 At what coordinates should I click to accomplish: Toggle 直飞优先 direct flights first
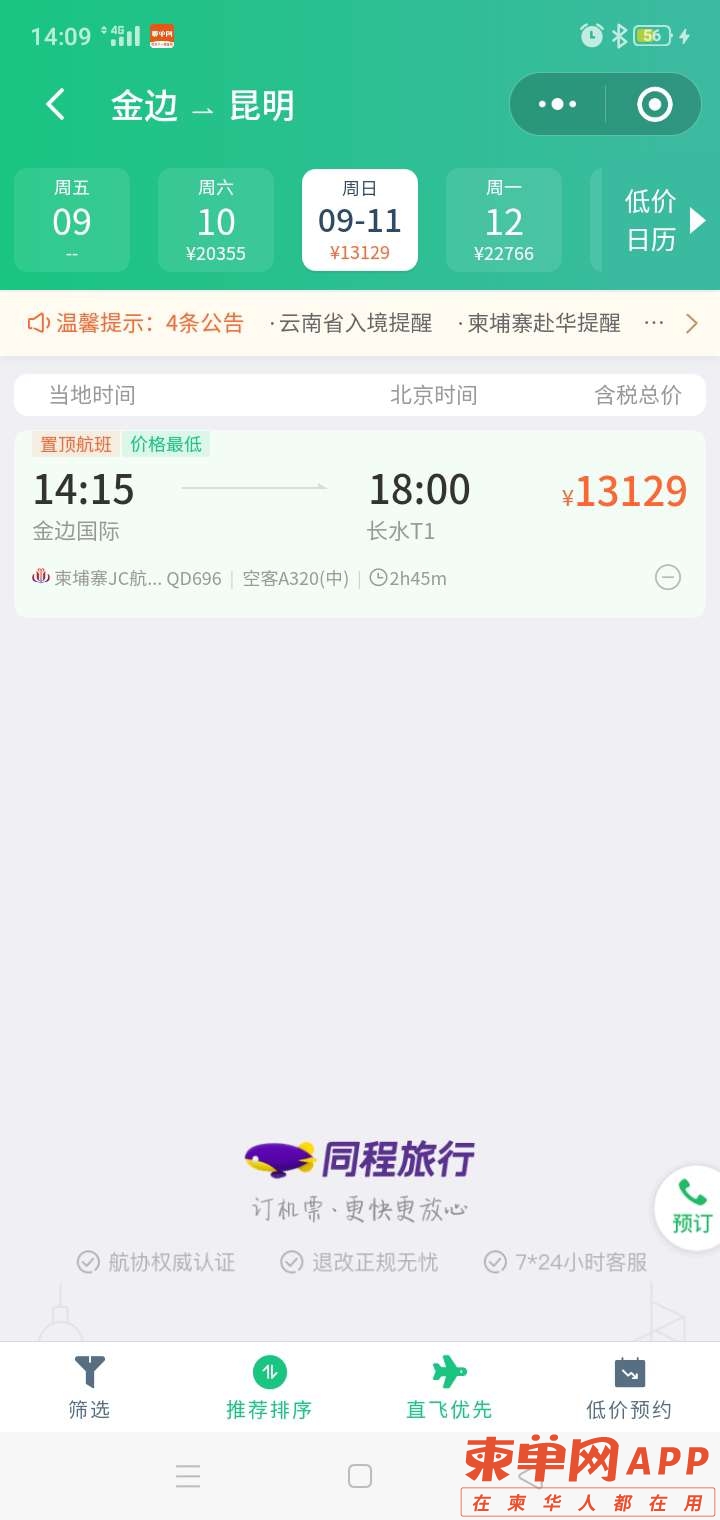[449, 1387]
